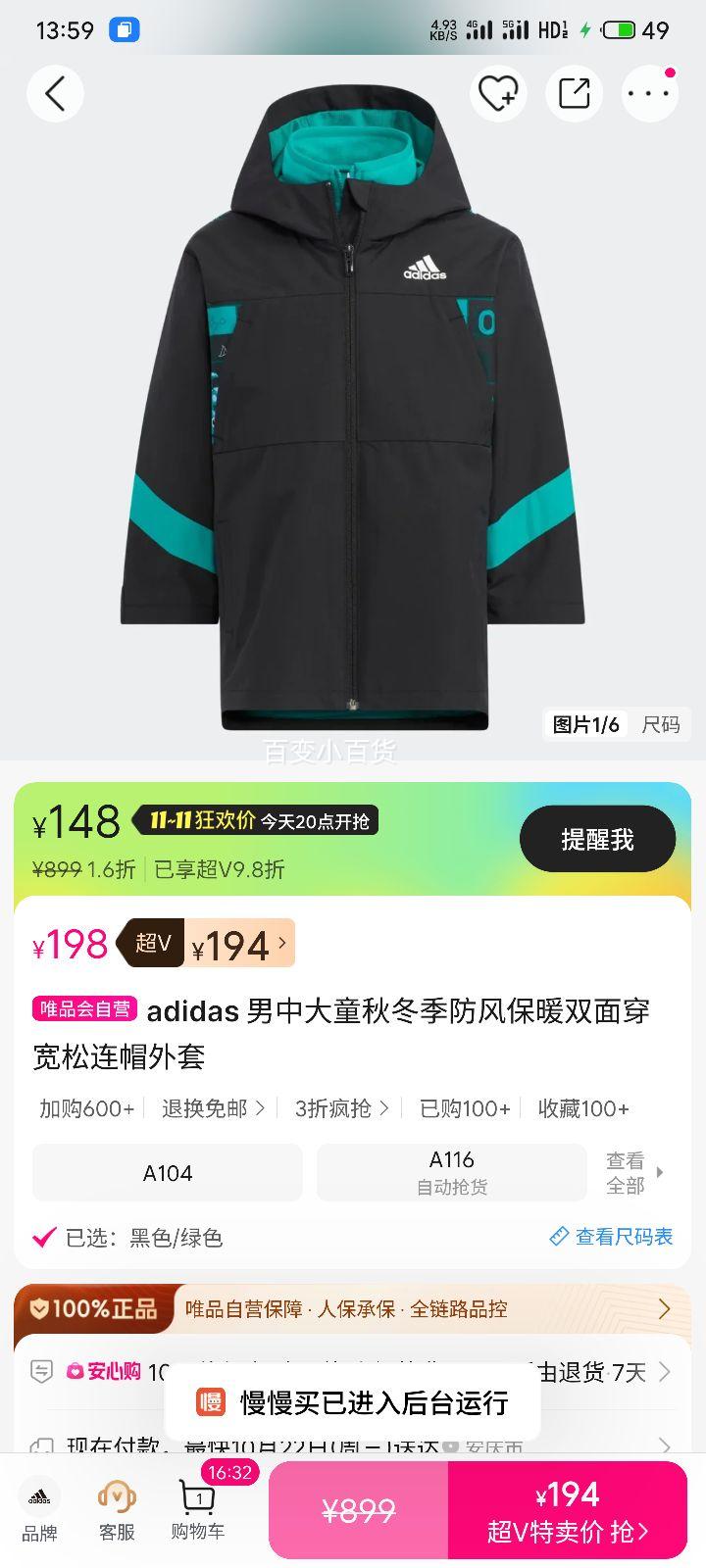Open the three-dot overflow menu
Viewport: 706px width, 1568px height.
tap(649, 94)
